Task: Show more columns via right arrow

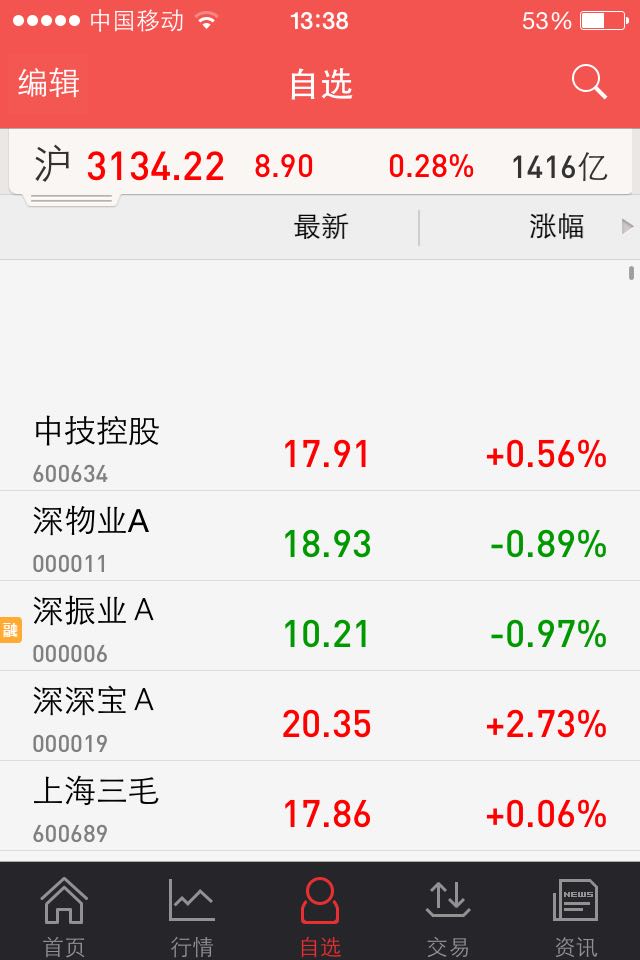Action: pos(627,227)
